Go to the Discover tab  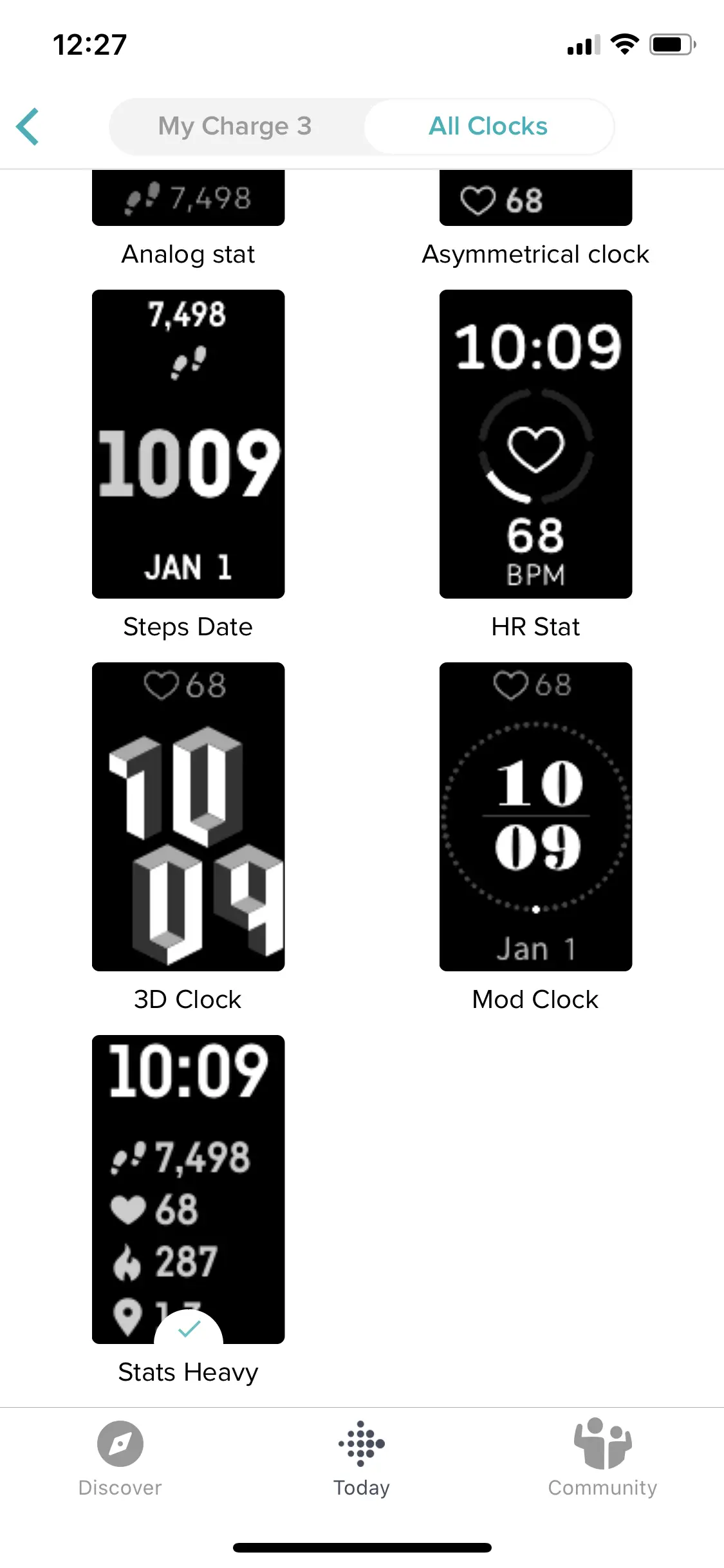point(120,1459)
